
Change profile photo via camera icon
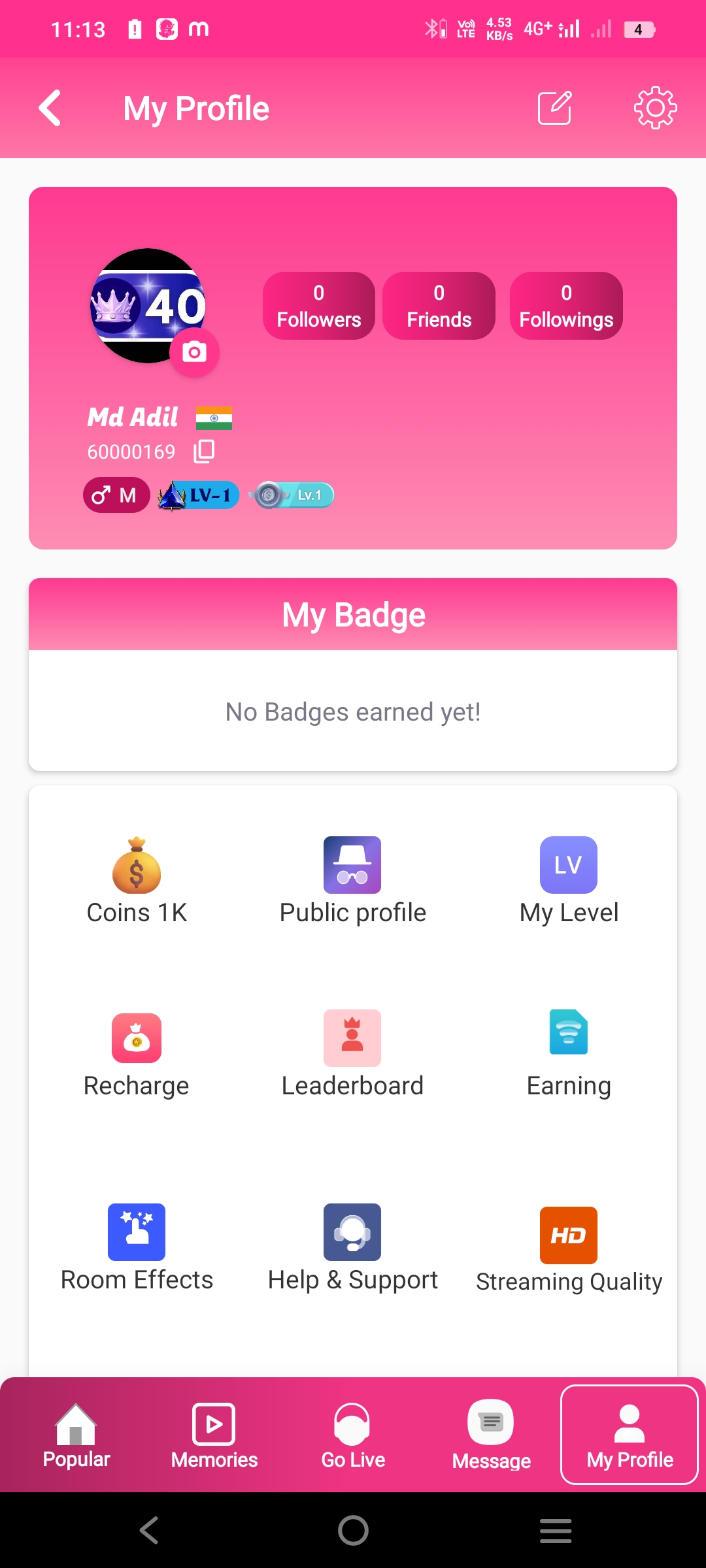(194, 353)
